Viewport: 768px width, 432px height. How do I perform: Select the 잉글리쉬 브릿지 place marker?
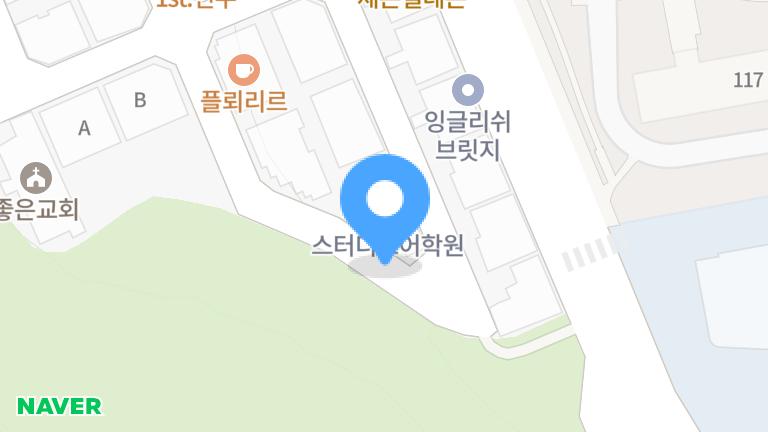coord(467,90)
